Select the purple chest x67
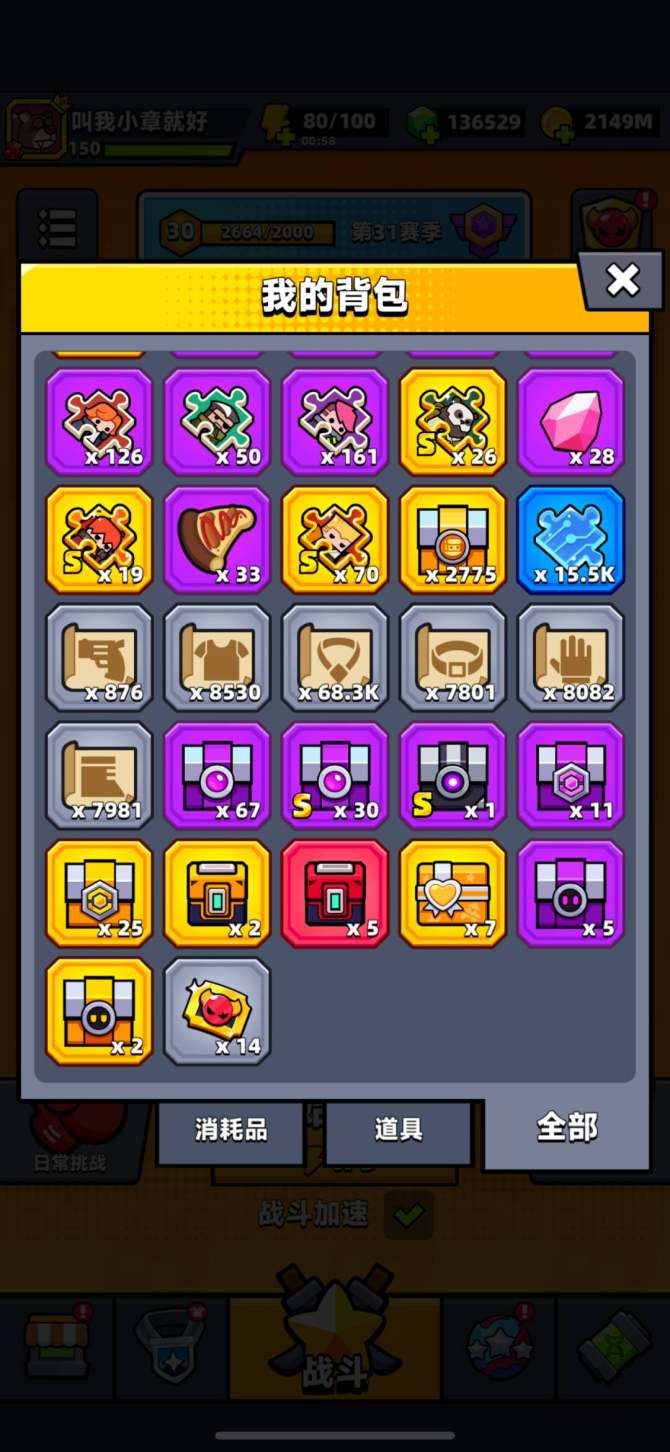Image resolution: width=670 pixels, height=1452 pixels. click(217, 775)
